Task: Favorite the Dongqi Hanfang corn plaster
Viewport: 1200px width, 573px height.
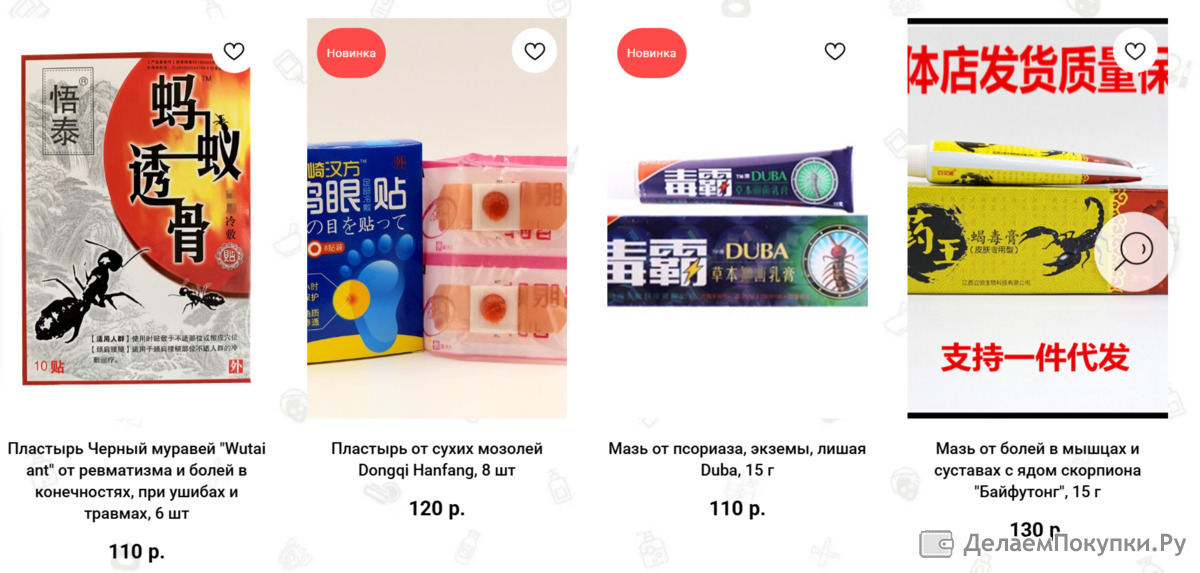Action: (x=534, y=51)
